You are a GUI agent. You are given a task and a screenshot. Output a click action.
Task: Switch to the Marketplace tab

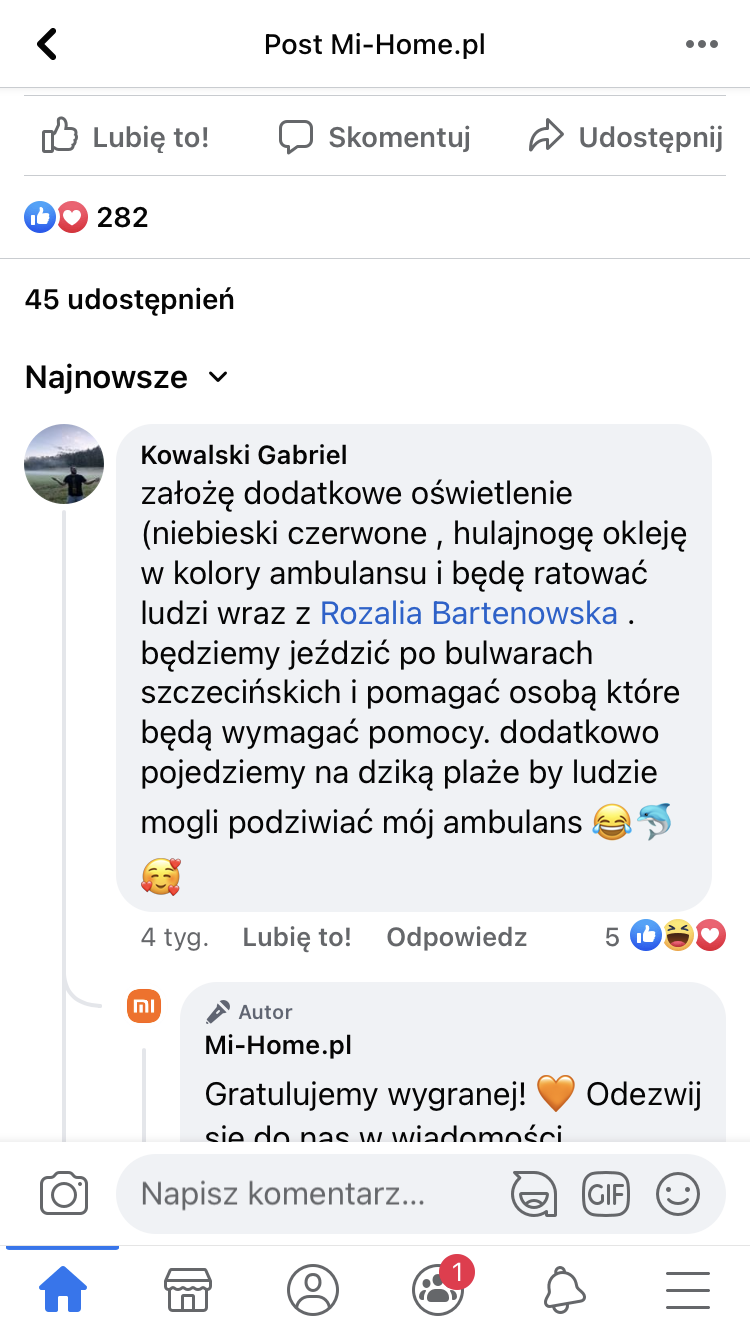(x=188, y=1291)
